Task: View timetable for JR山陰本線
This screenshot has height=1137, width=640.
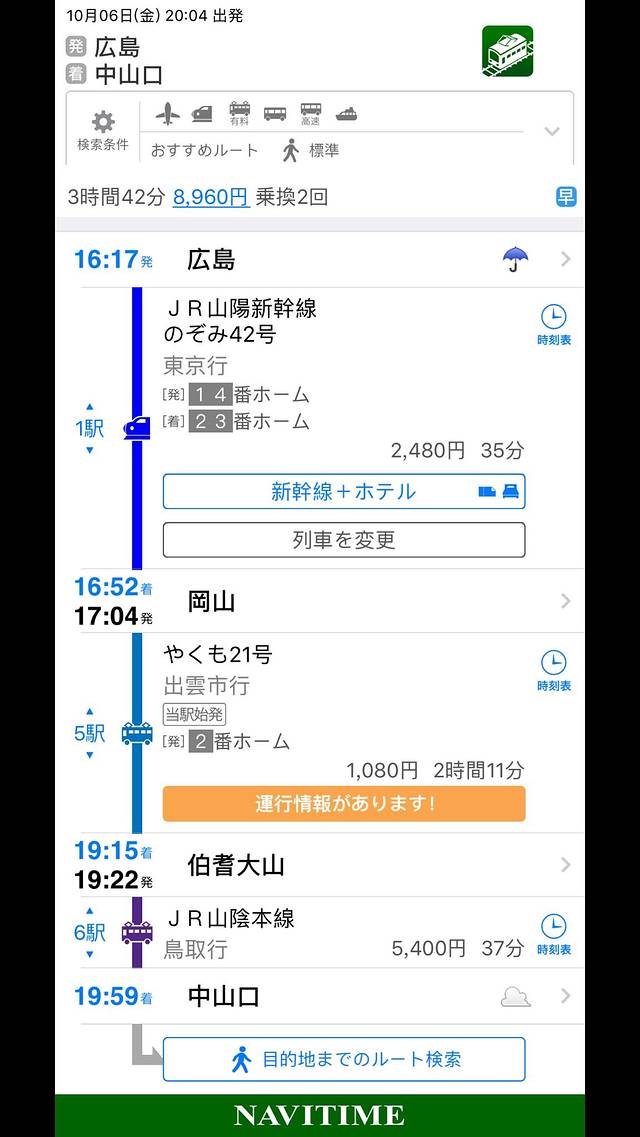Action: click(553, 933)
